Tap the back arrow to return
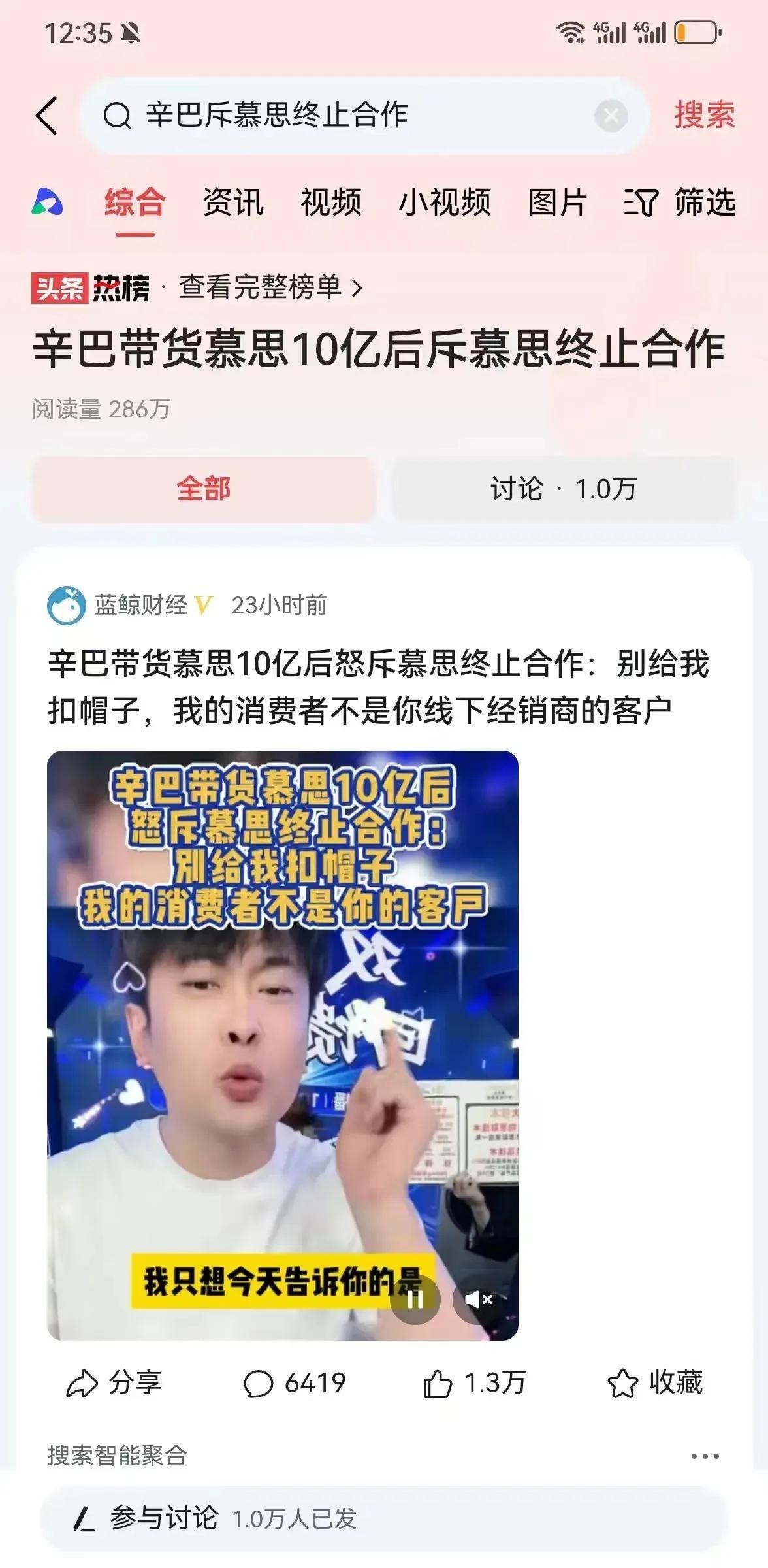768x1568 pixels. click(47, 115)
